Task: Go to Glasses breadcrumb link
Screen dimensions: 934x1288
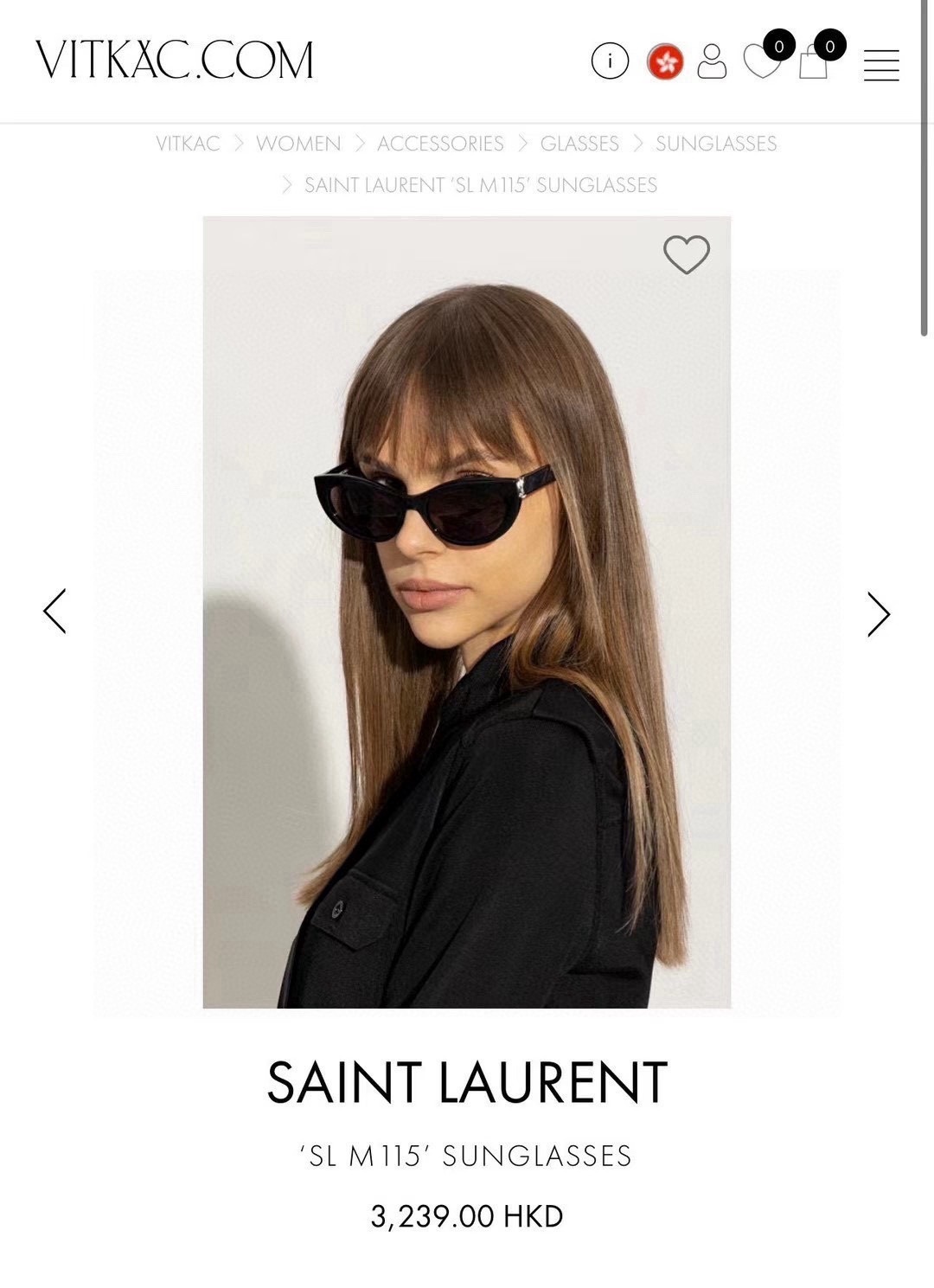Action: point(579,144)
